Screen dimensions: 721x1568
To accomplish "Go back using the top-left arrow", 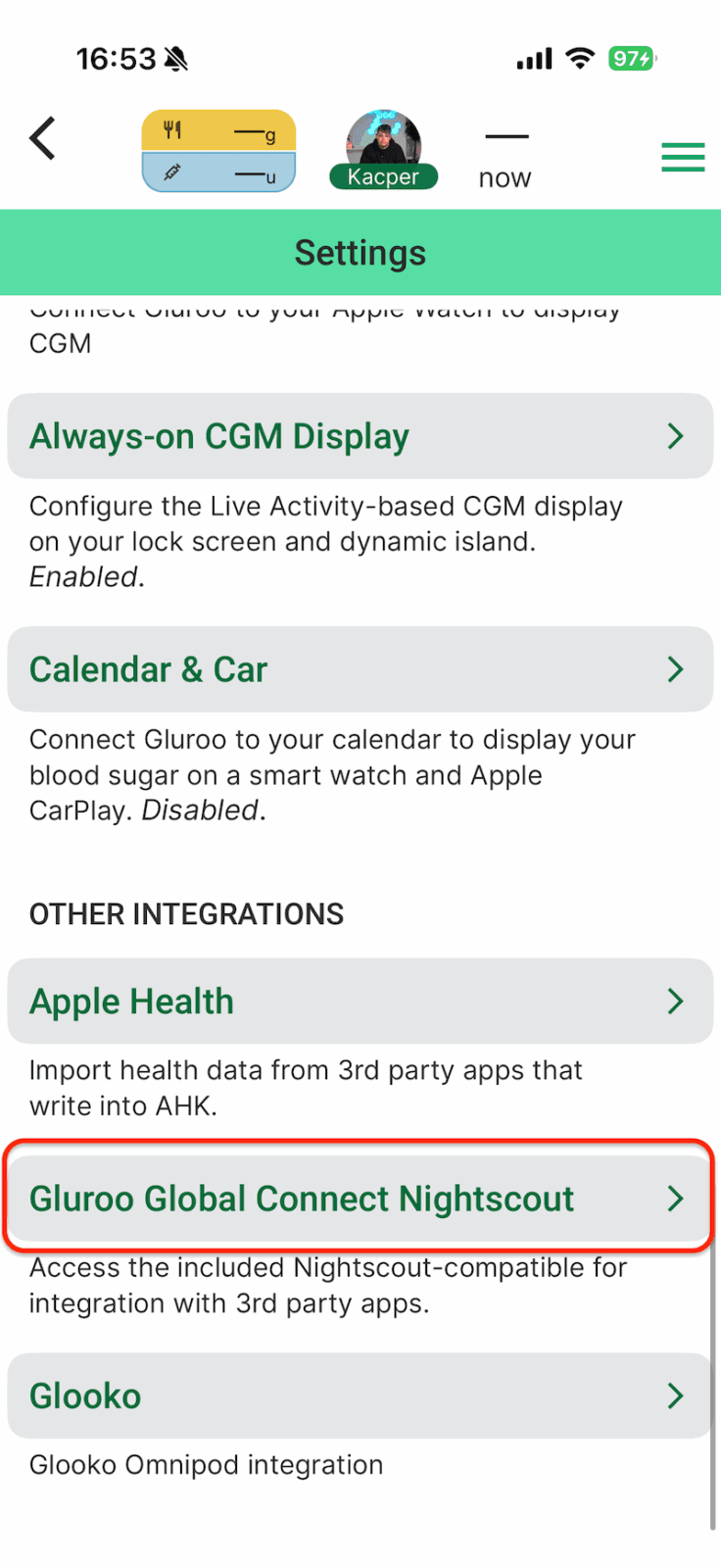I will point(43,139).
